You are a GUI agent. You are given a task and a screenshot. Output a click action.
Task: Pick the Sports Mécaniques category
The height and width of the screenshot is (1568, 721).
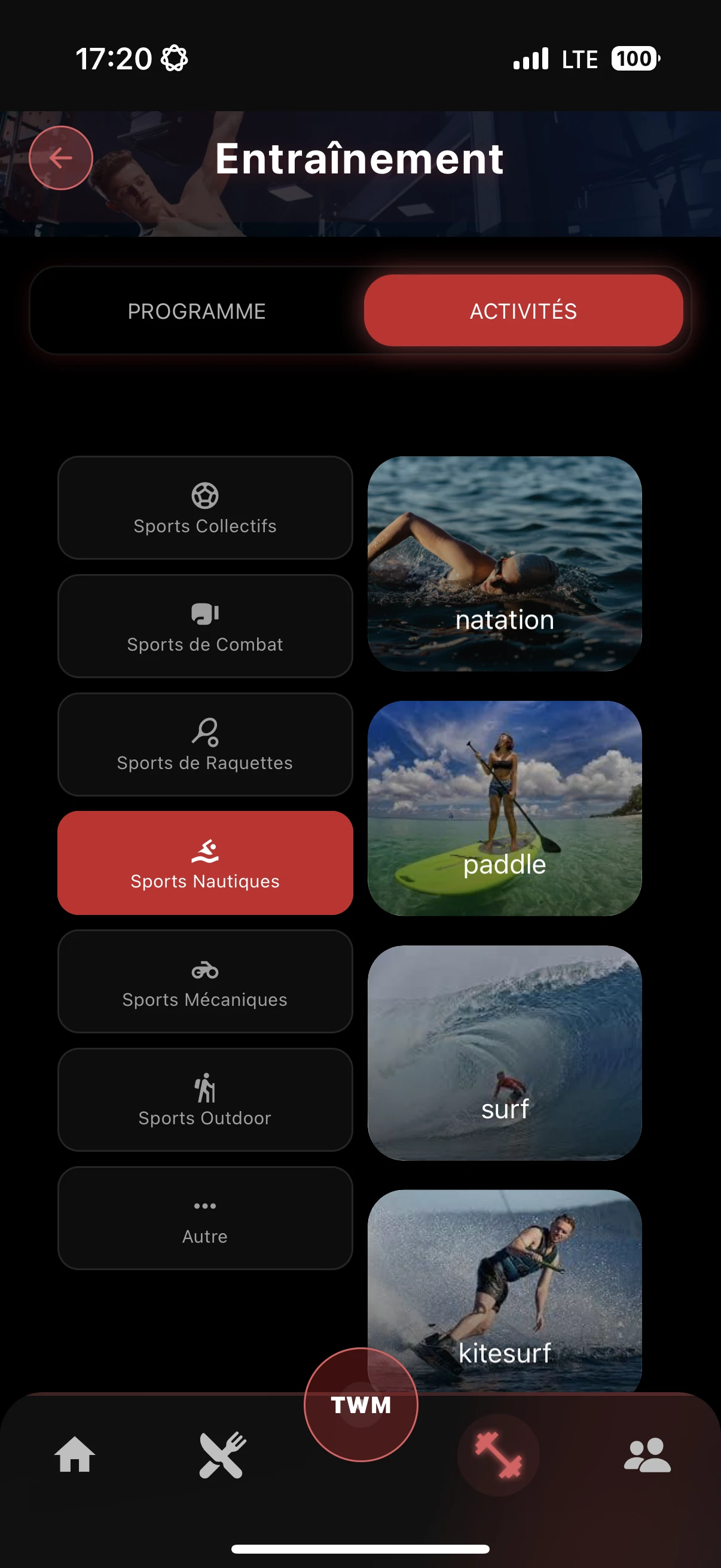pyautogui.click(x=205, y=981)
